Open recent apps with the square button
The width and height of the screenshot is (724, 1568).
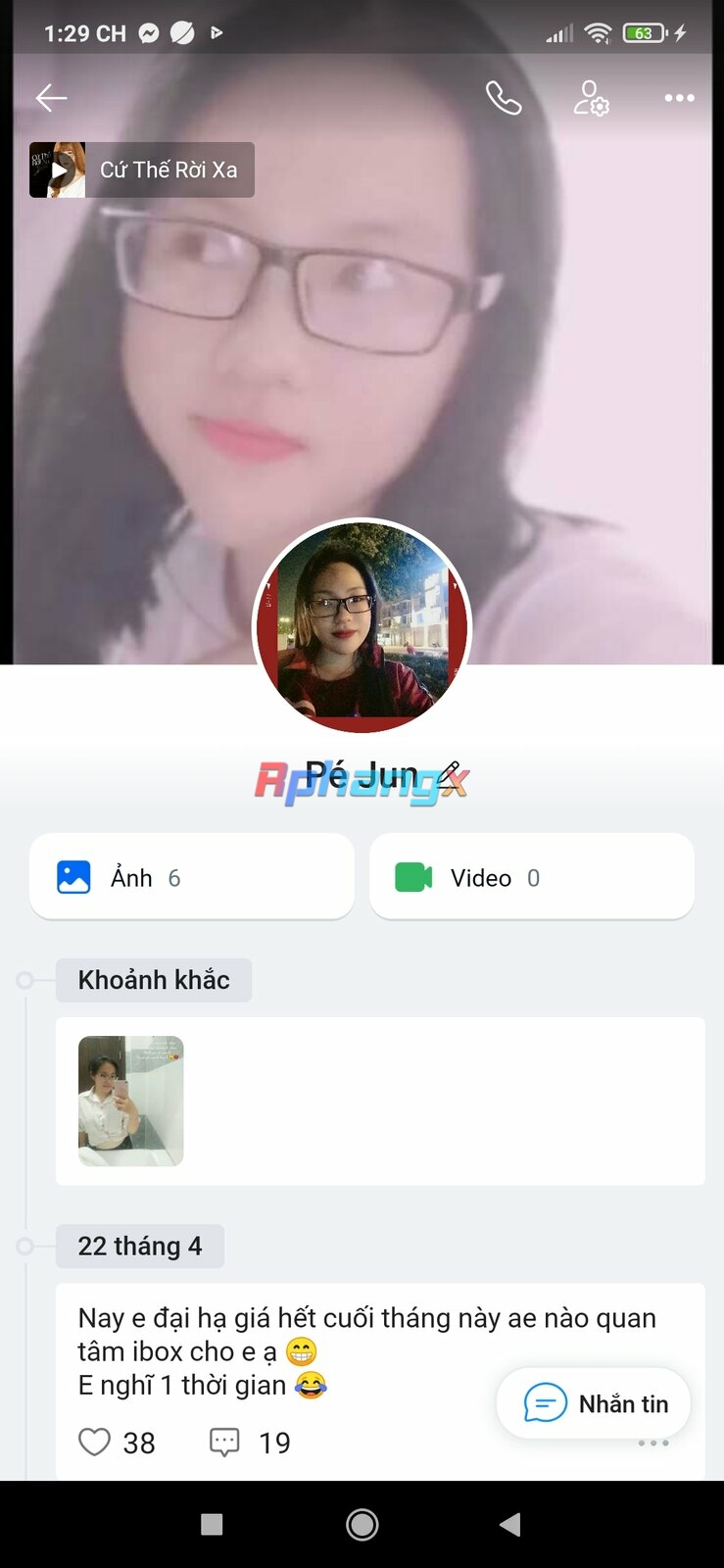tap(212, 1525)
